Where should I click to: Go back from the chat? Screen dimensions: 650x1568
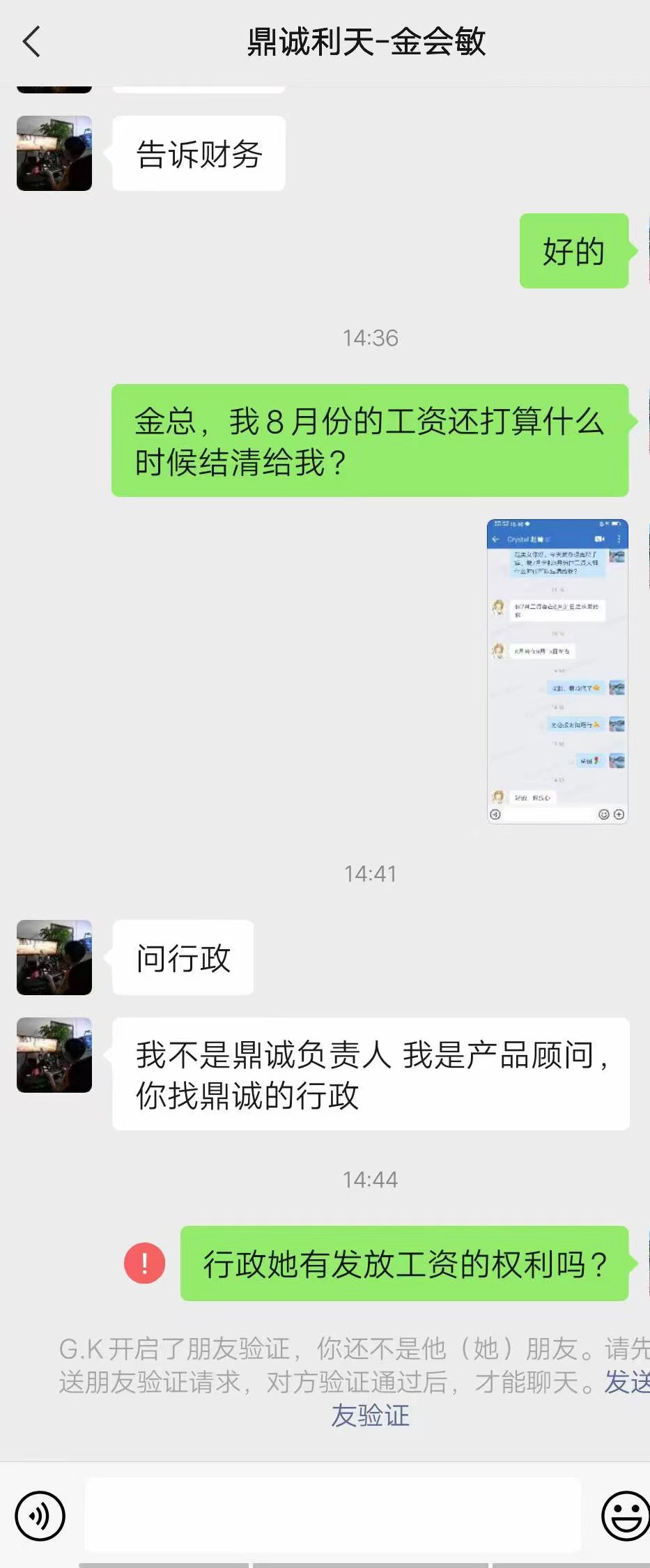click(31, 42)
